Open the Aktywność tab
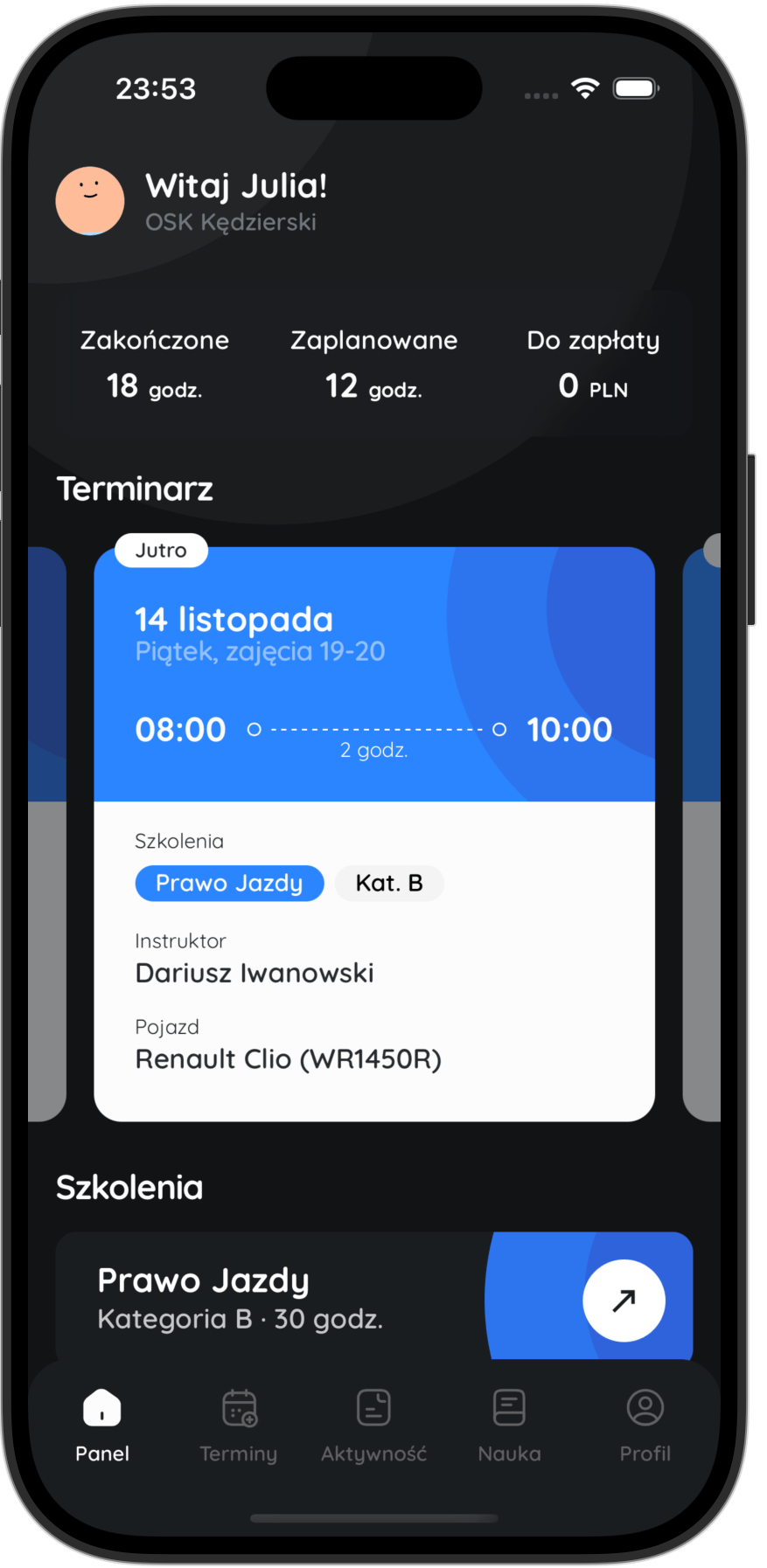This screenshot has height=1568, width=767. pyautogui.click(x=373, y=1425)
